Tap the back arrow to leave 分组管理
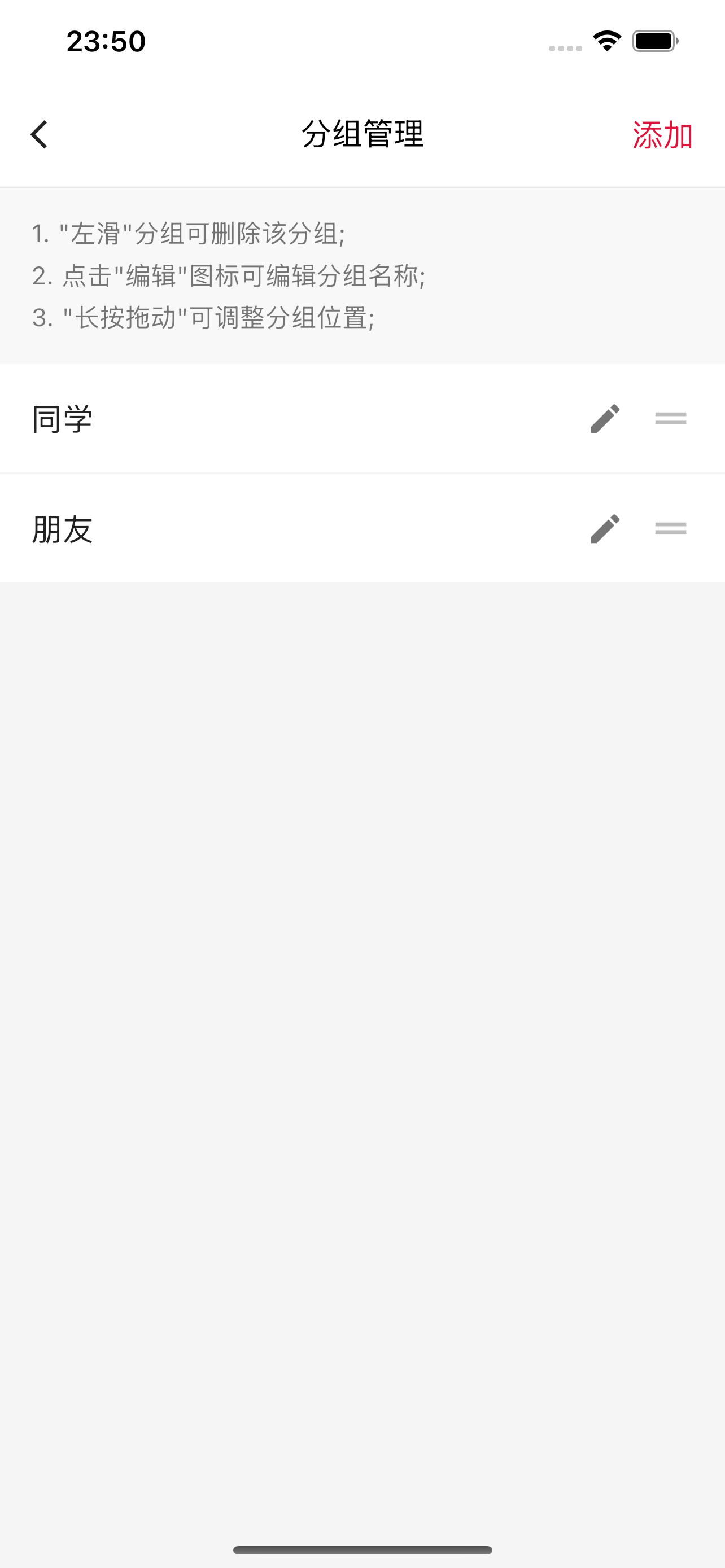This screenshot has height=1568, width=725. 39,135
